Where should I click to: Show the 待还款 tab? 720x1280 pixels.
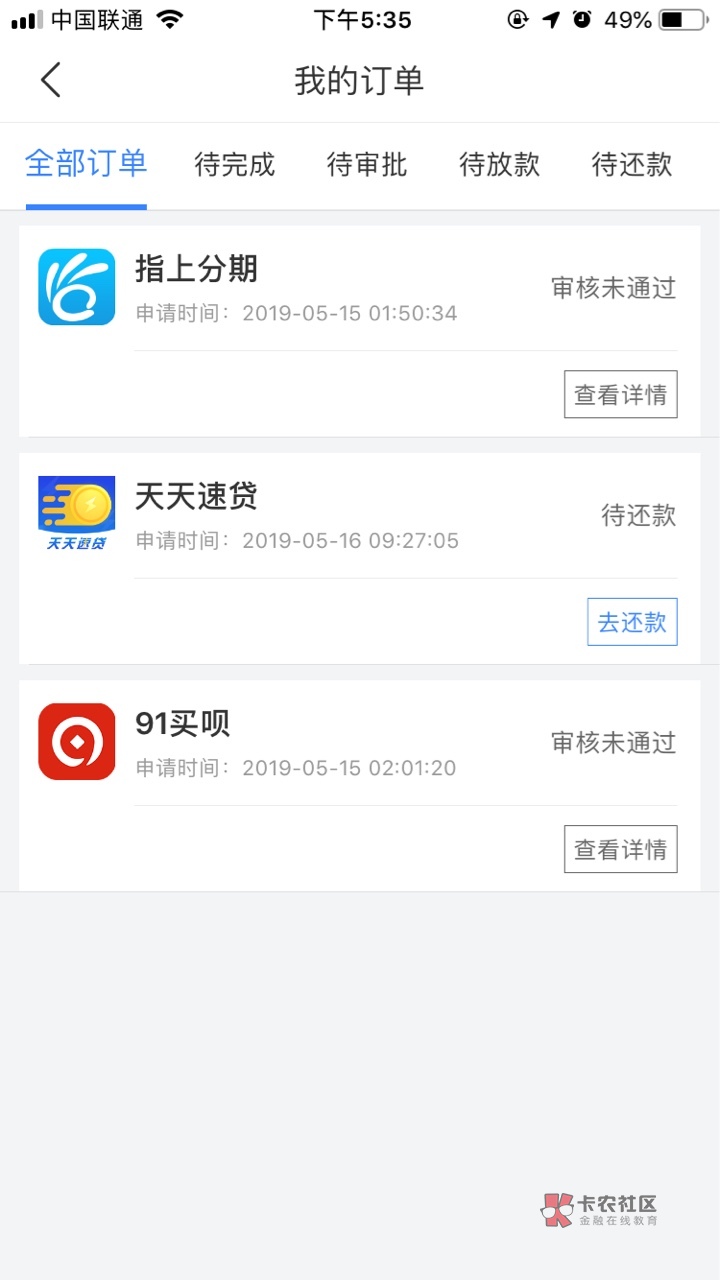632,164
